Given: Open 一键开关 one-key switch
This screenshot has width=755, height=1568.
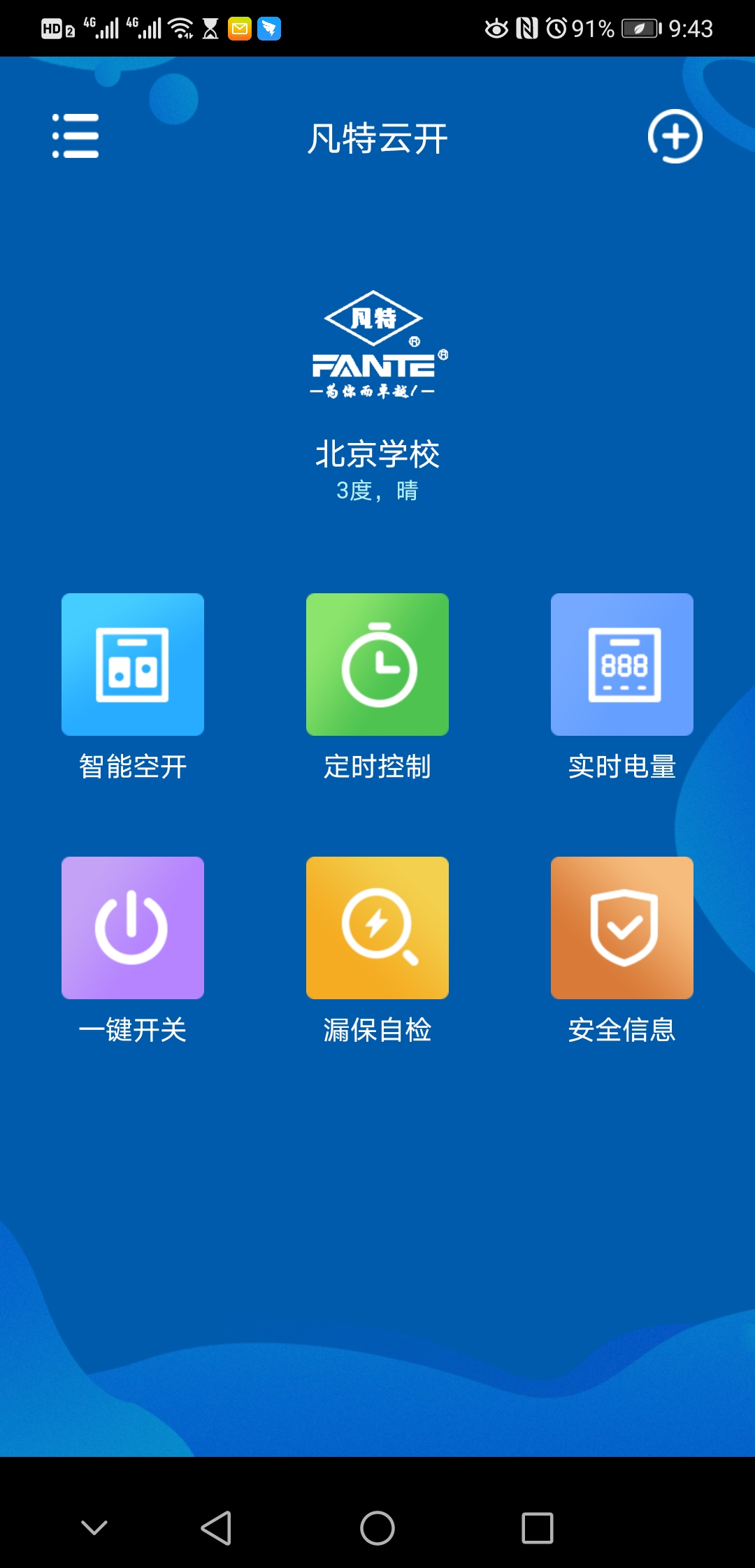Looking at the screenshot, I should [133, 928].
